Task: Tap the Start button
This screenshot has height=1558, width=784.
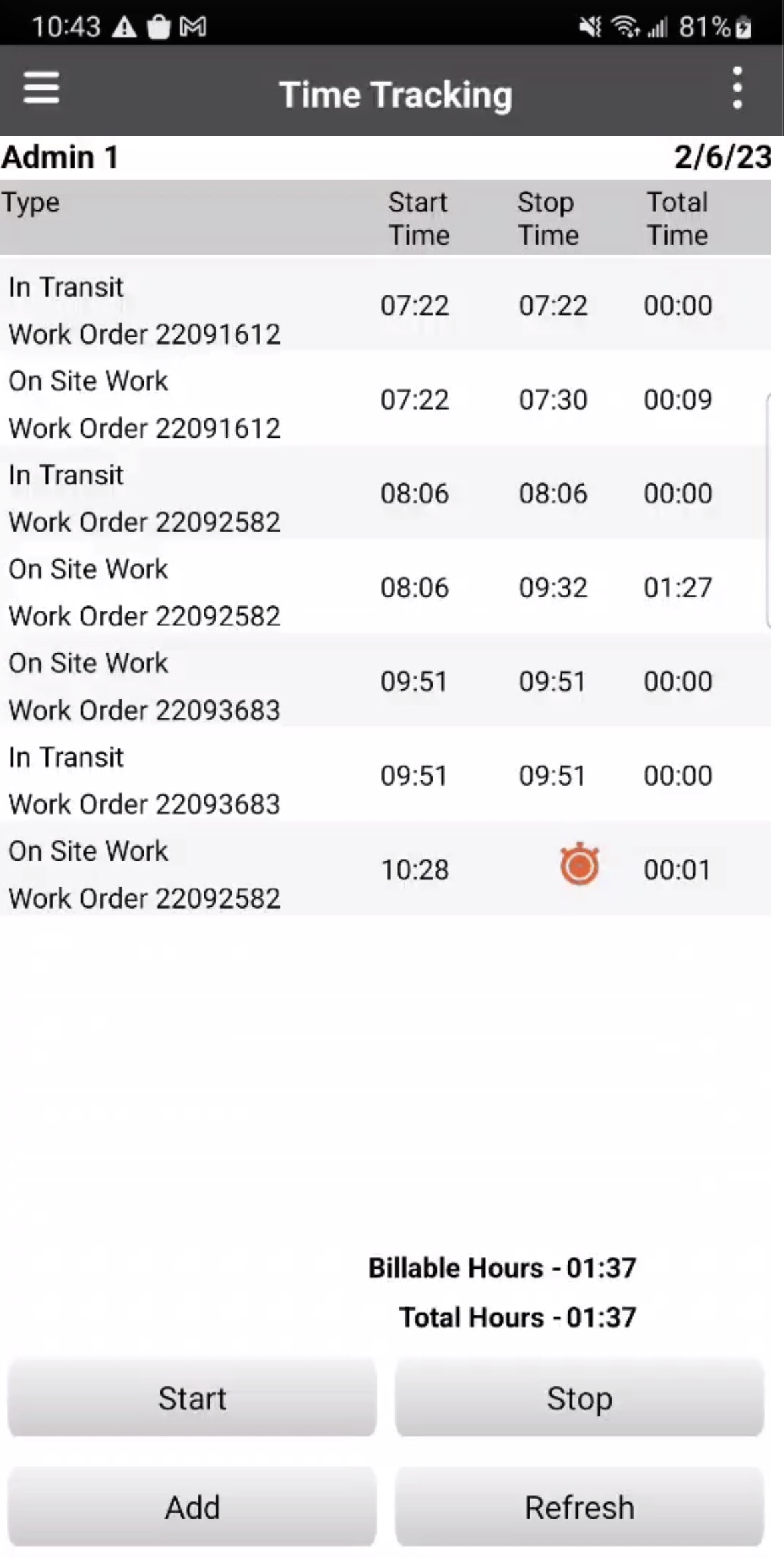Action: tap(192, 1398)
